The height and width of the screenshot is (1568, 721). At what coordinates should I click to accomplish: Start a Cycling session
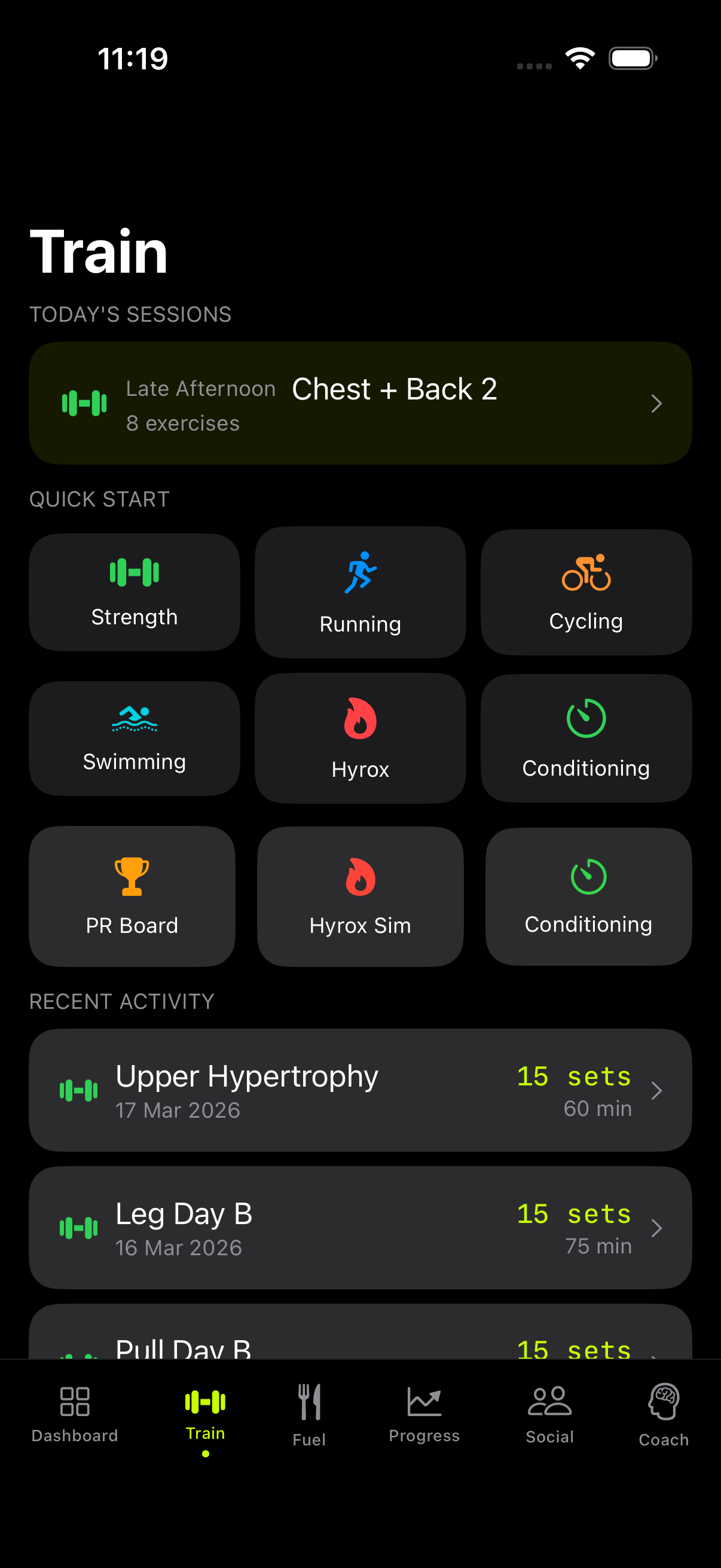585,591
